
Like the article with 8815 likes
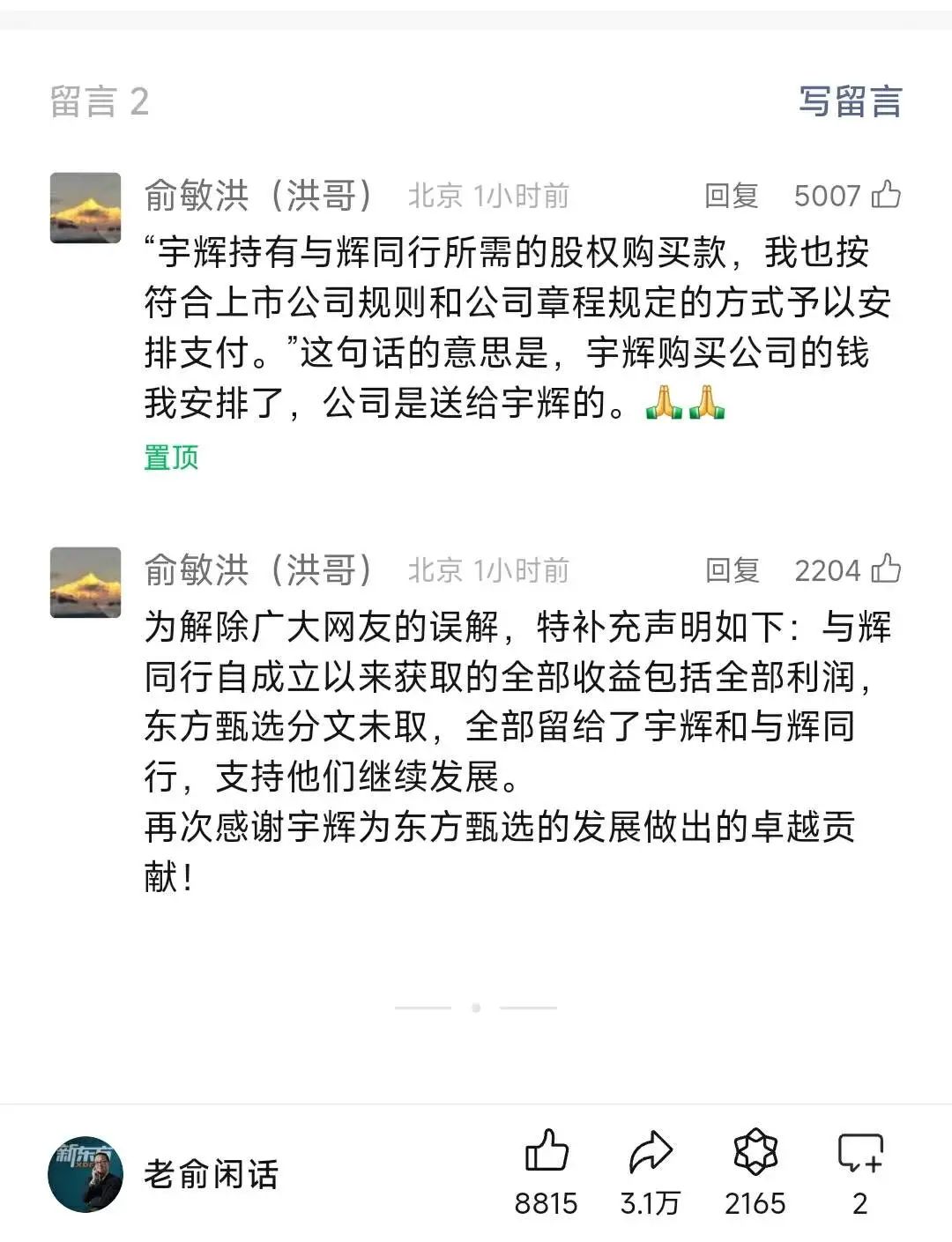pos(547,1153)
